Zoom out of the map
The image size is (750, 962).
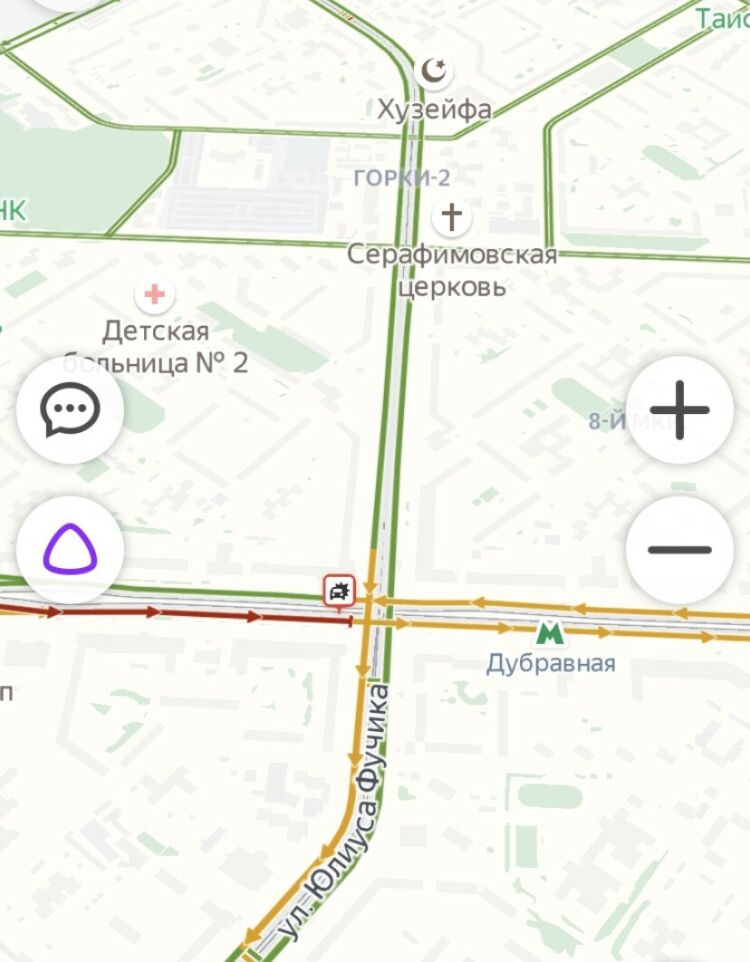pyautogui.click(x=680, y=550)
